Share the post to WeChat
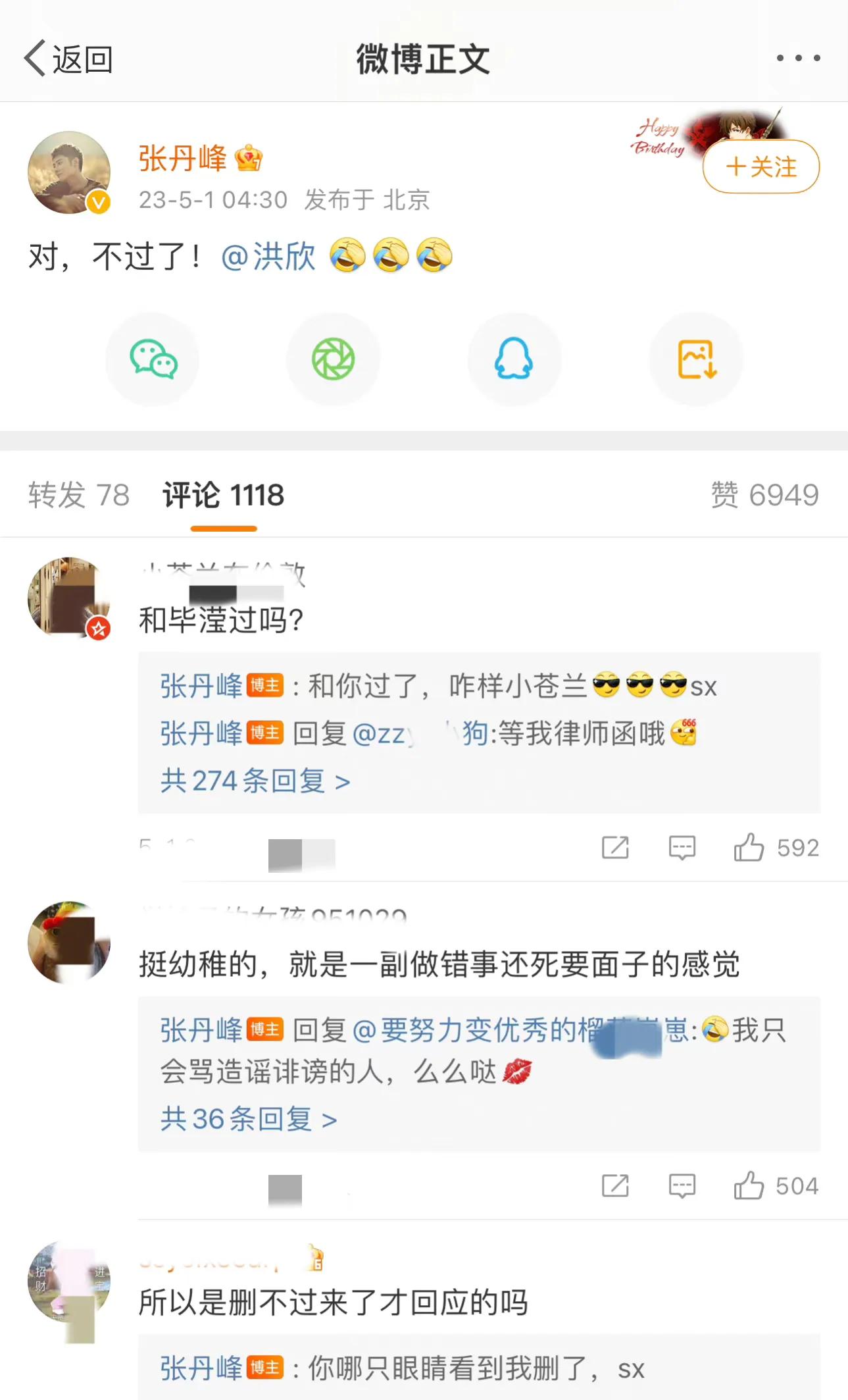Screen dimensions: 848x1400 point(153,359)
